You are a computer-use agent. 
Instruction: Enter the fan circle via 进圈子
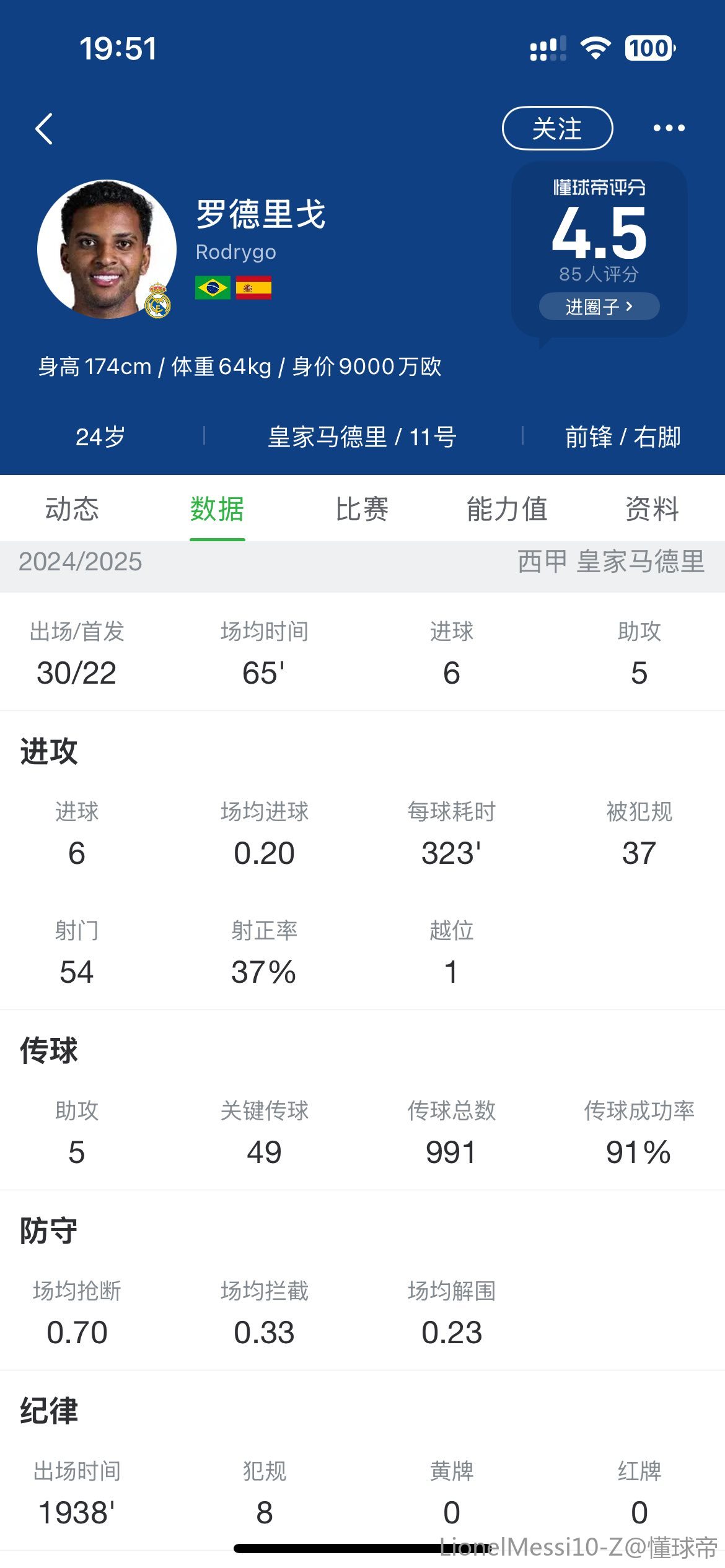pyautogui.click(x=599, y=306)
